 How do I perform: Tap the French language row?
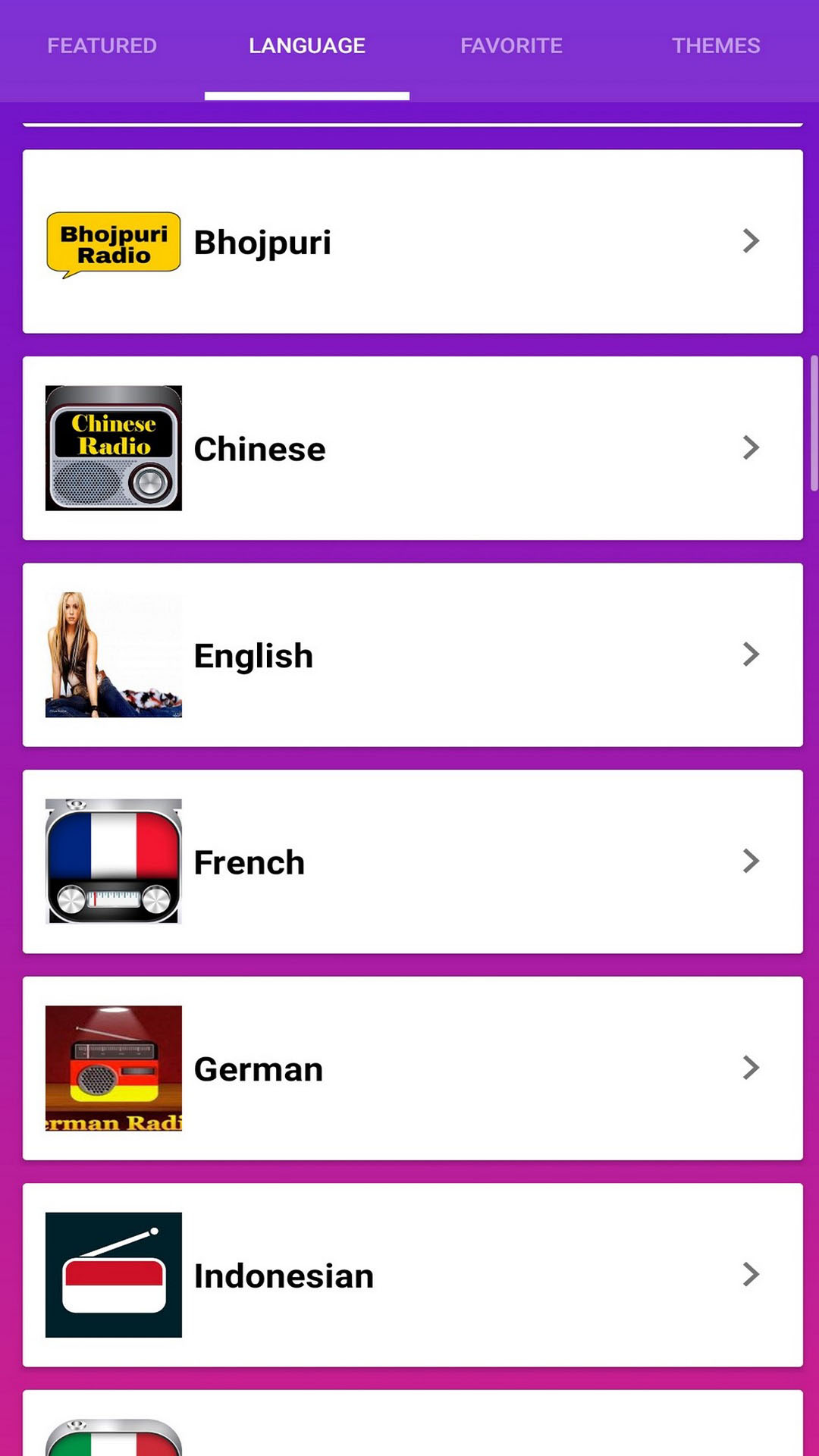click(x=413, y=861)
